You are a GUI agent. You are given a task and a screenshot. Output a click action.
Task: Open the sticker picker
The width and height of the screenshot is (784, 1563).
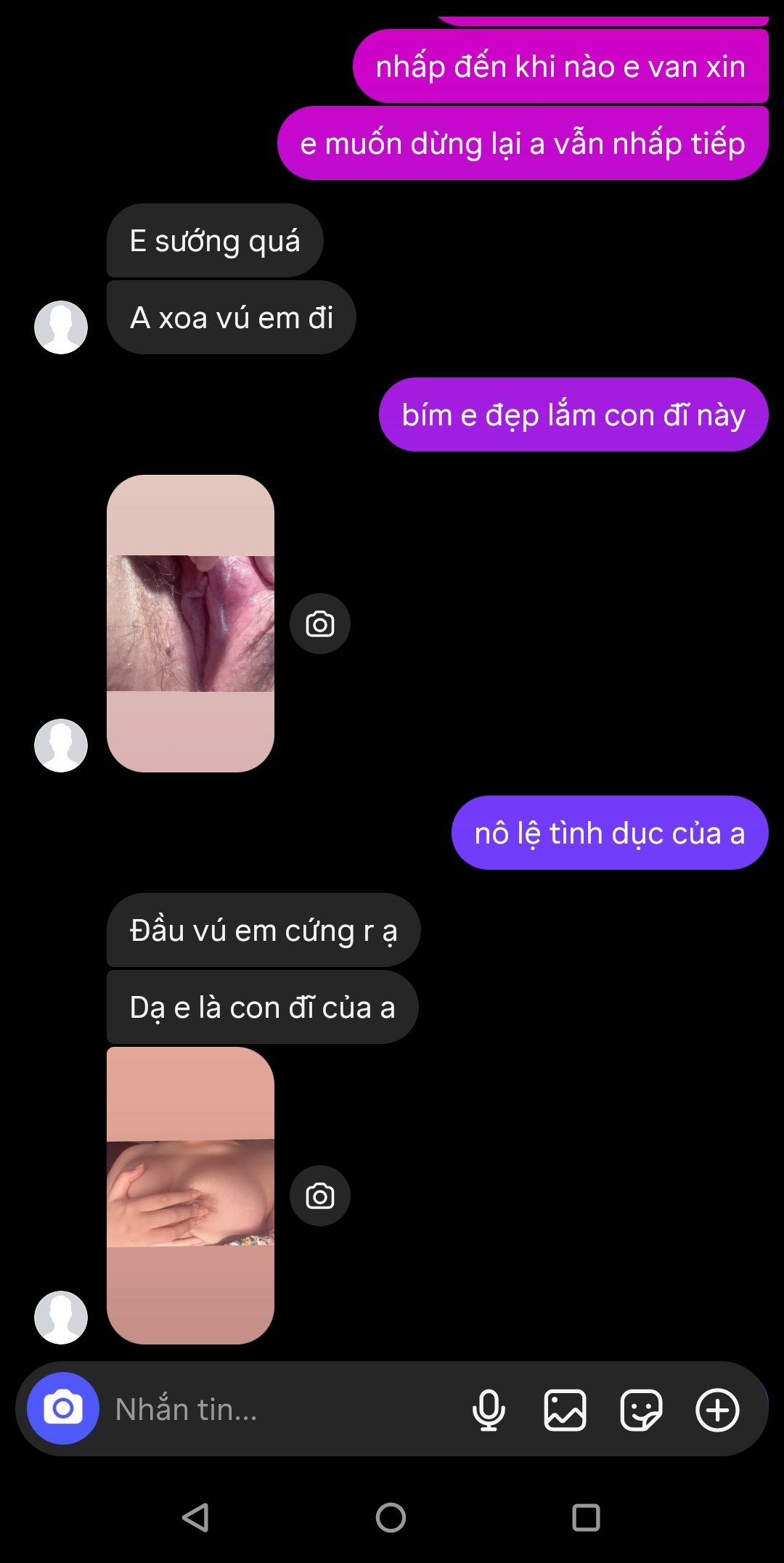point(641,1410)
